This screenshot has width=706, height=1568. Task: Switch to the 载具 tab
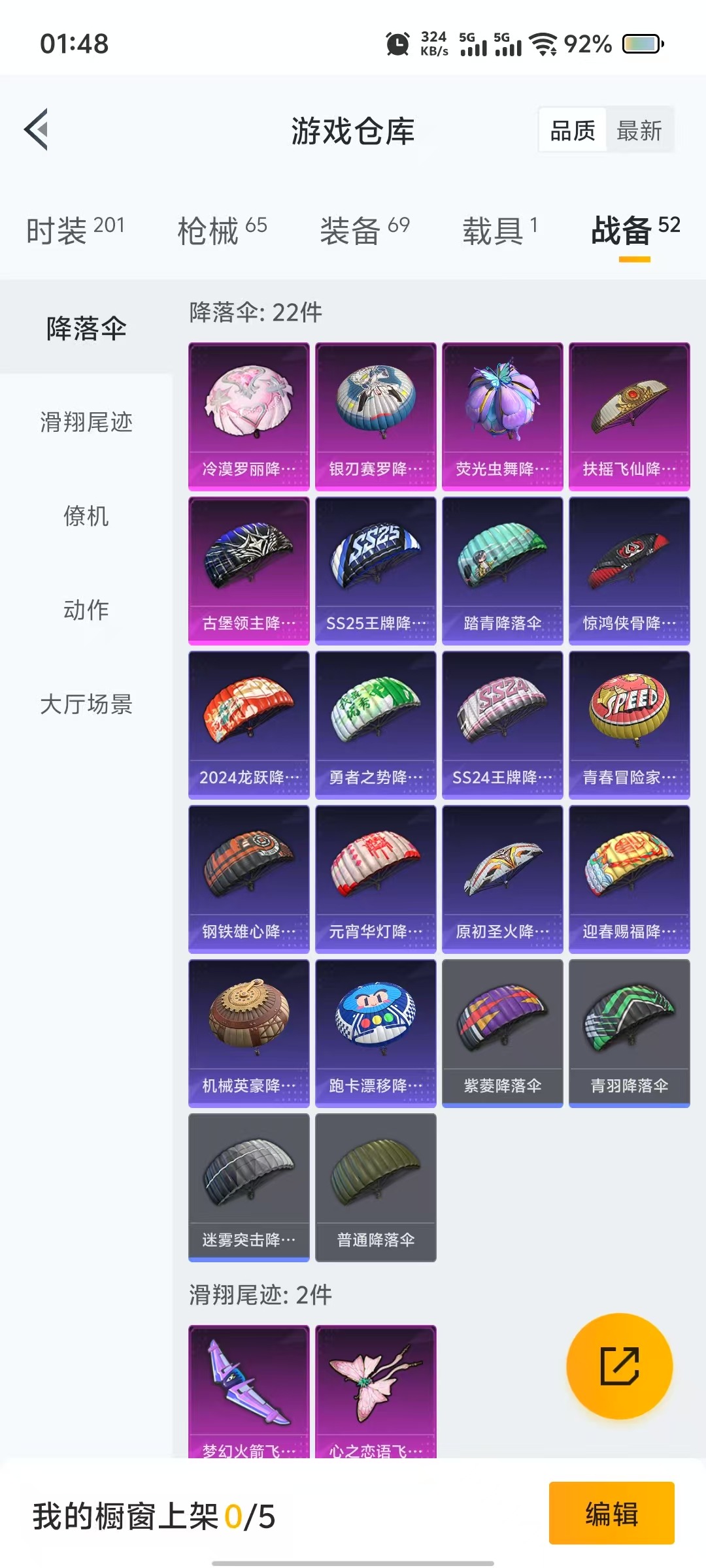[499, 230]
